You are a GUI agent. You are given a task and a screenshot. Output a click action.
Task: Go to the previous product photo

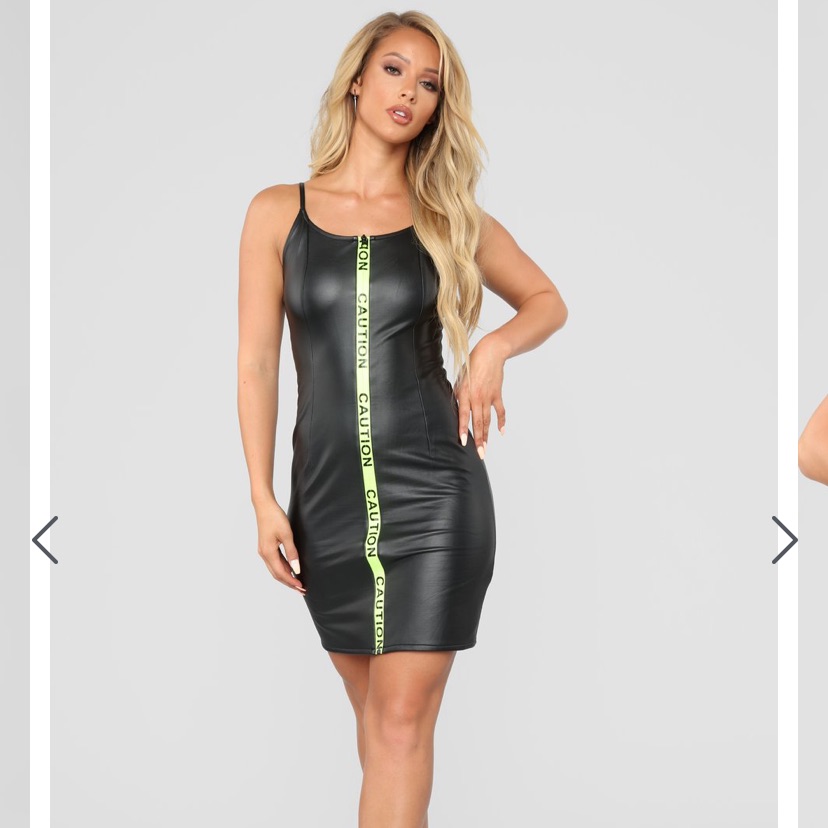tap(45, 540)
